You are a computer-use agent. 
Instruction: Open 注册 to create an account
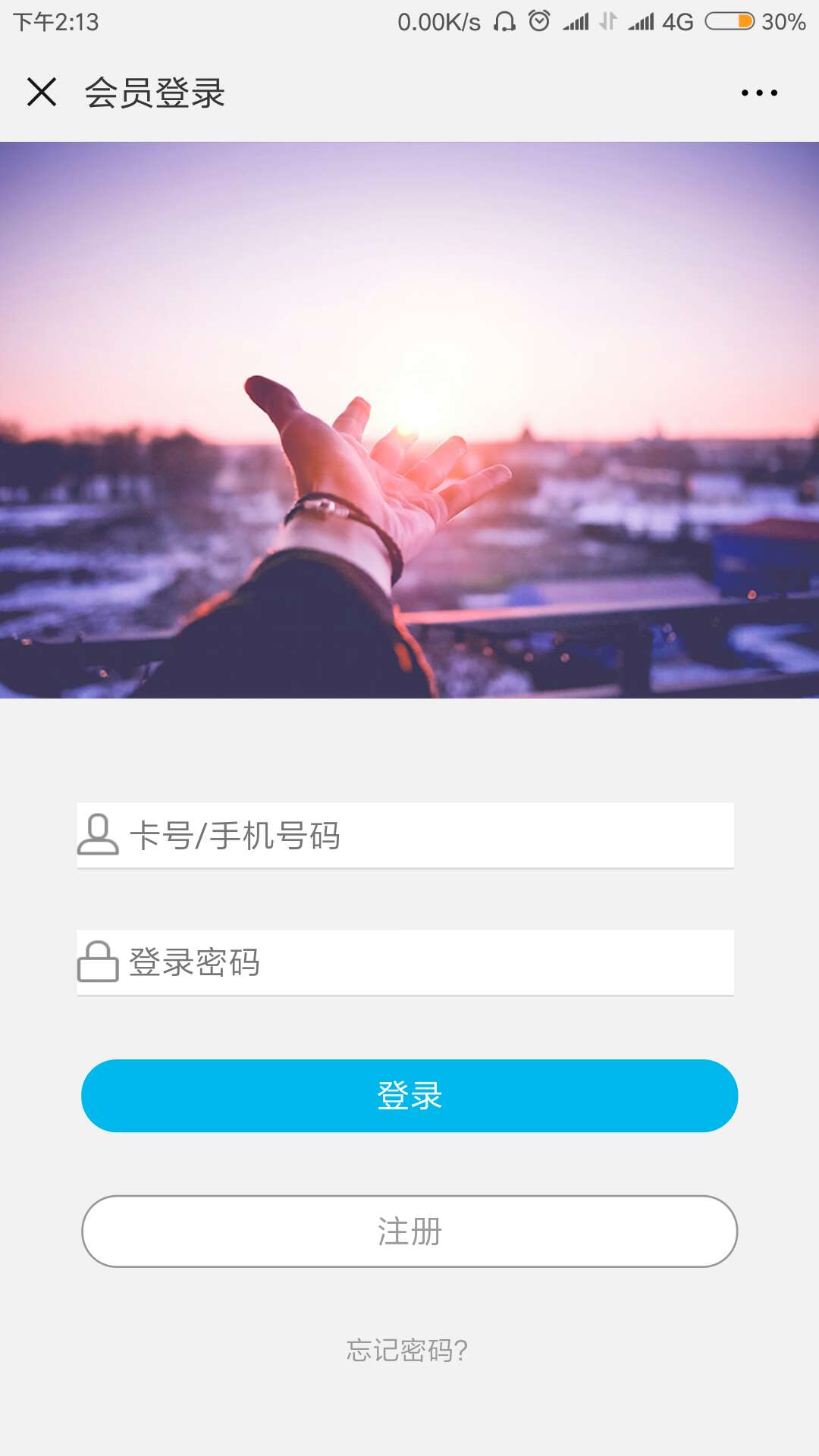pyautogui.click(x=409, y=1232)
